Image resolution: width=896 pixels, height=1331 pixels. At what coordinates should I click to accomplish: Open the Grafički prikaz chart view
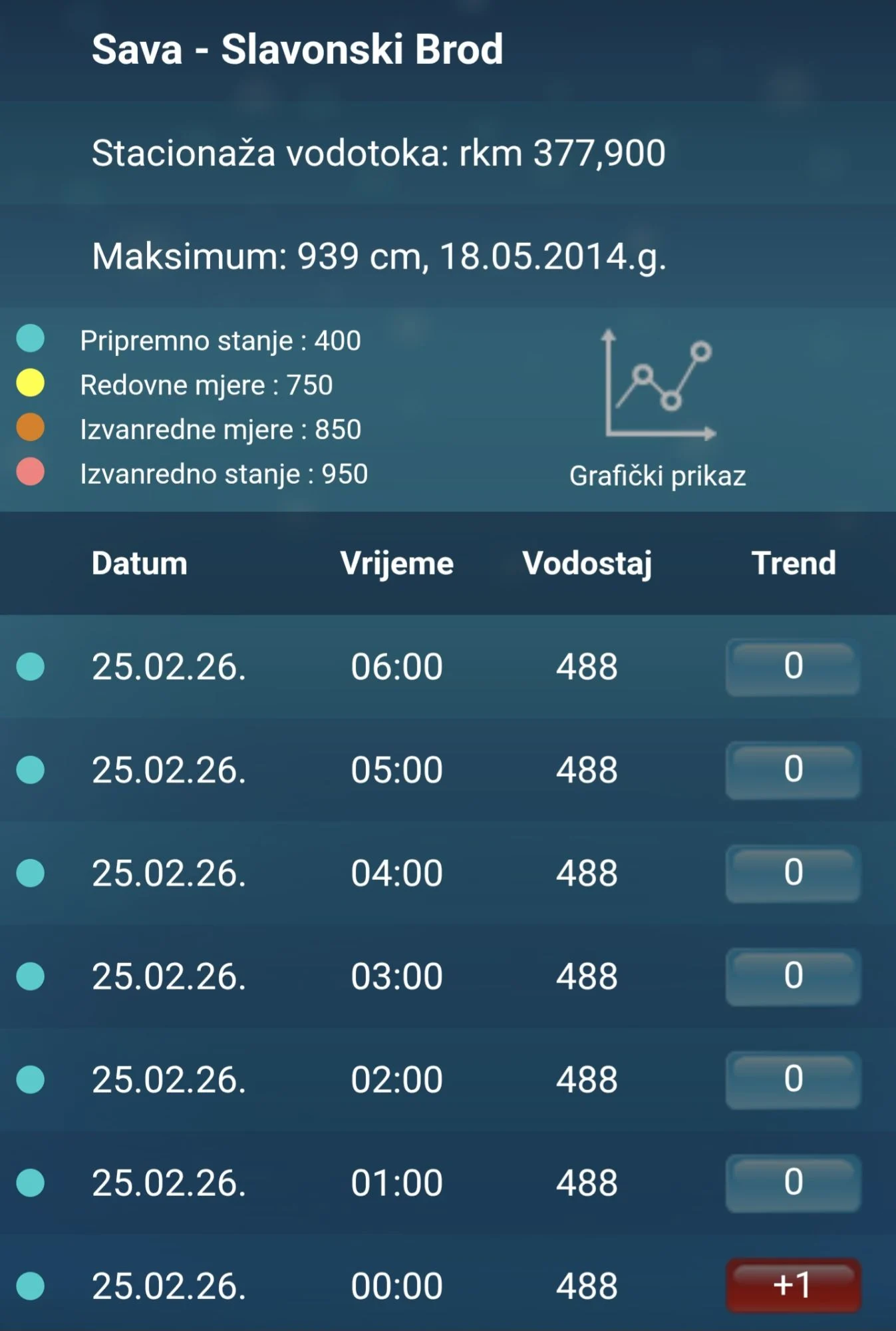click(x=658, y=407)
